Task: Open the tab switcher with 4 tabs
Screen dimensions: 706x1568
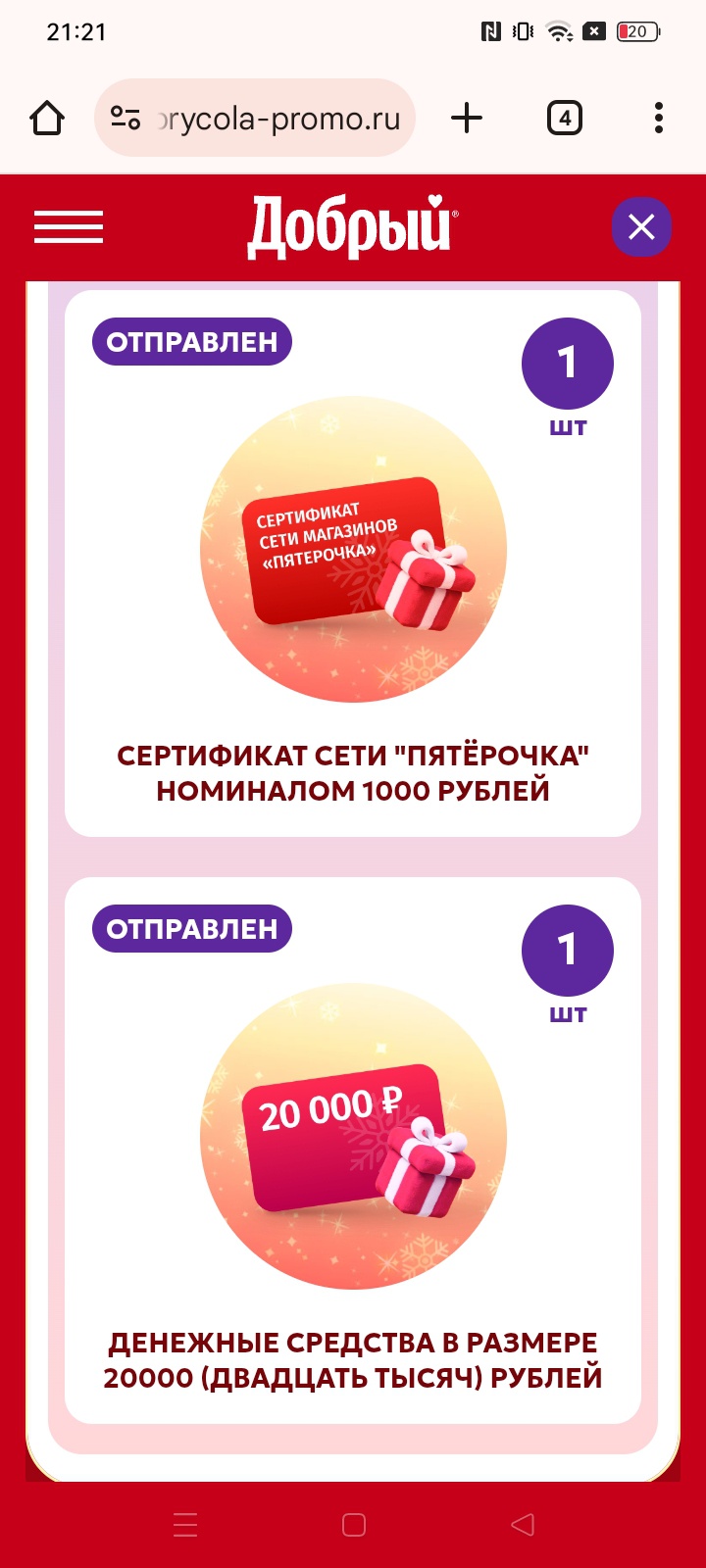Action: pyautogui.click(x=564, y=119)
